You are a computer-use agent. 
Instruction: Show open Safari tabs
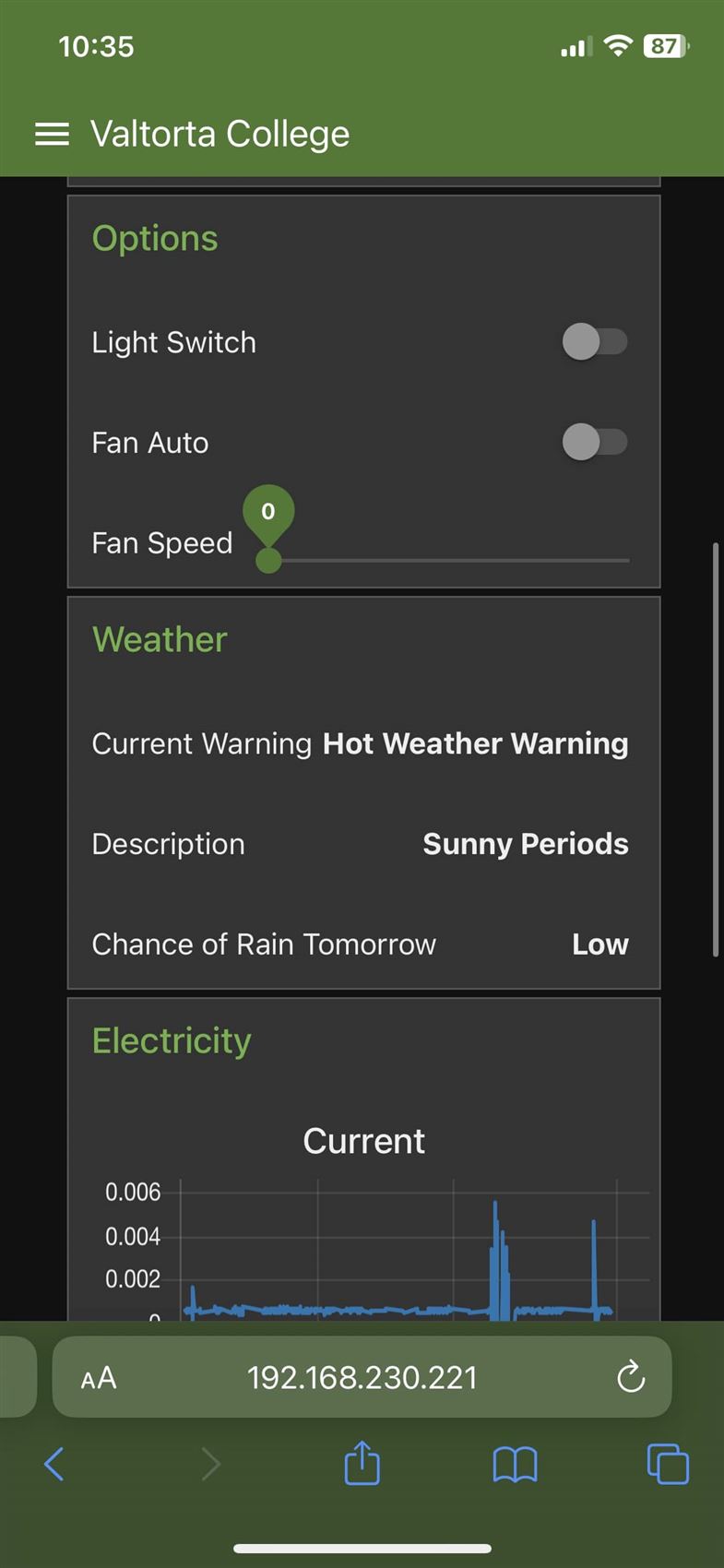668,1464
